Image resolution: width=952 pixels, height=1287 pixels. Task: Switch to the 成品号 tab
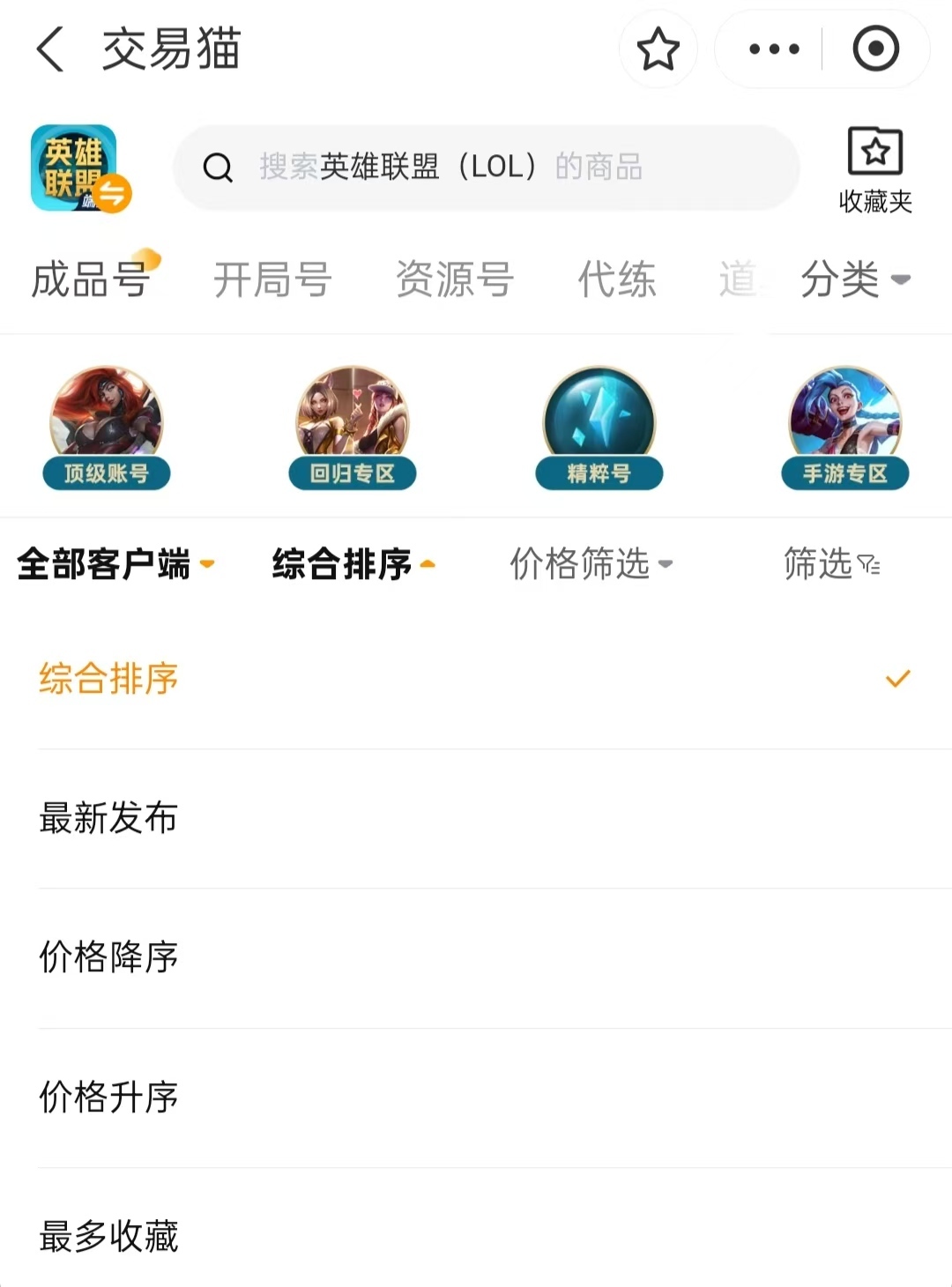tap(91, 279)
